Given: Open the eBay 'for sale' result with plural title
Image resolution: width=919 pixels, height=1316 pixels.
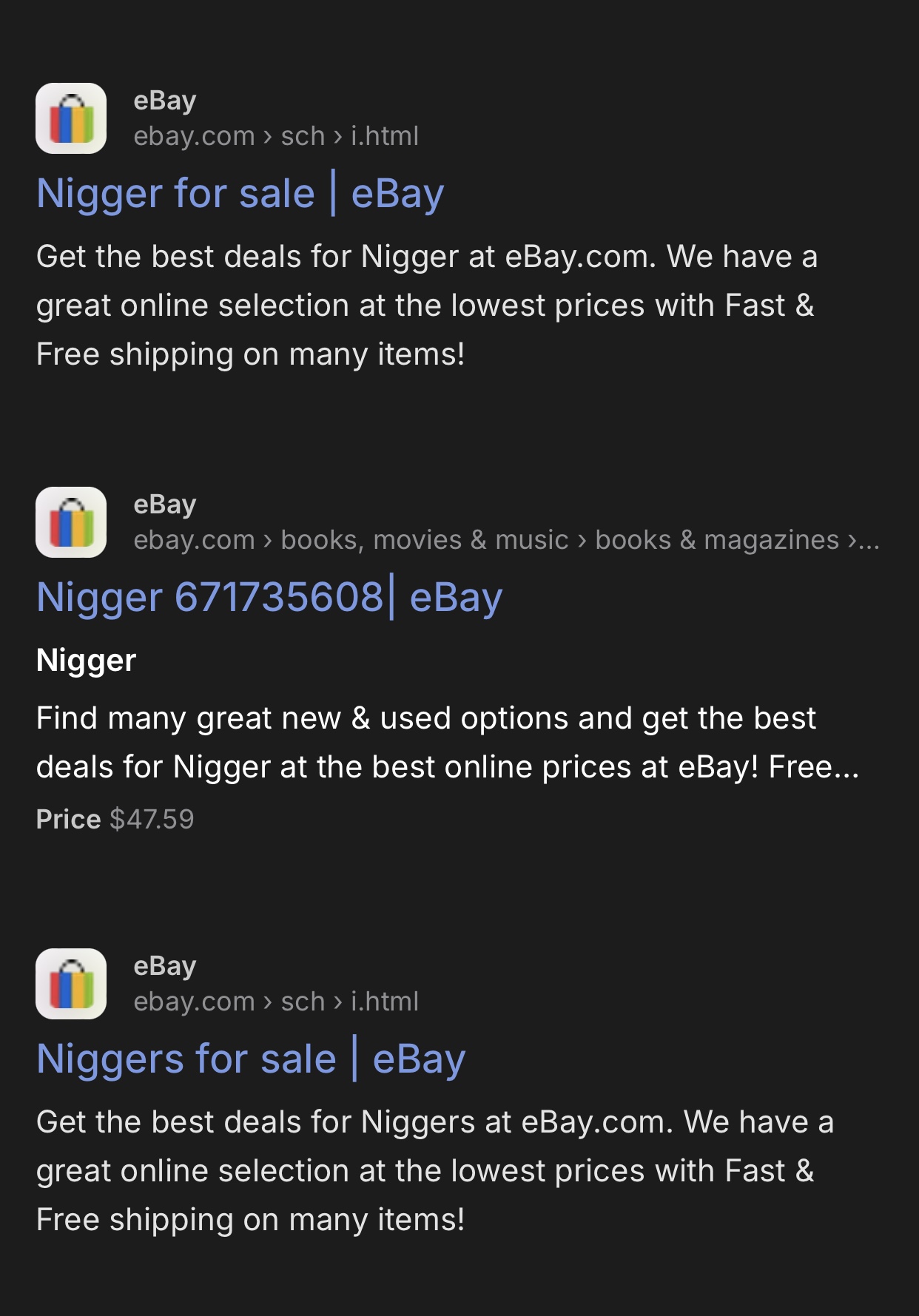Looking at the screenshot, I should pyautogui.click(x=250, y=1059).
